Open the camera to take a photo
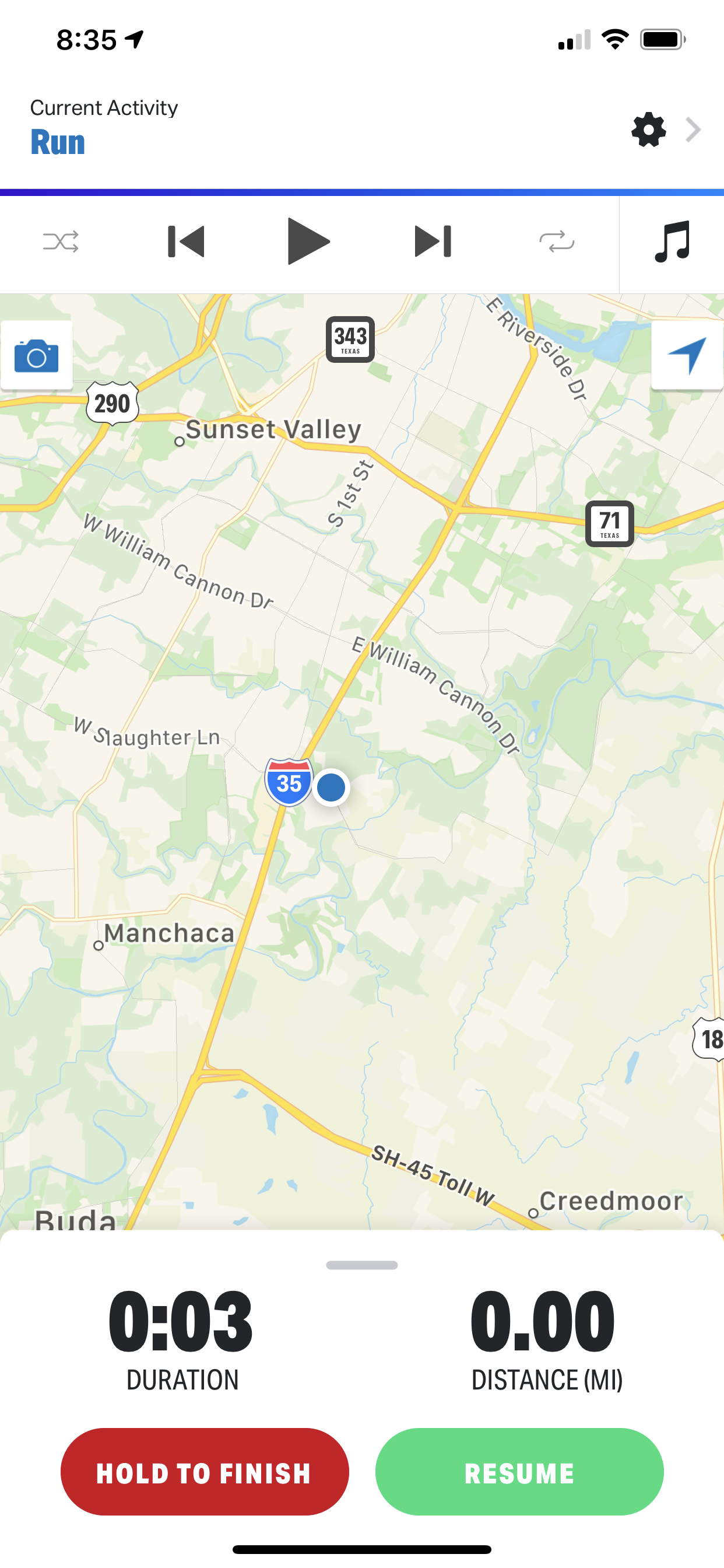This screenshot has width=724, height=1568. (x=37, y=355)
